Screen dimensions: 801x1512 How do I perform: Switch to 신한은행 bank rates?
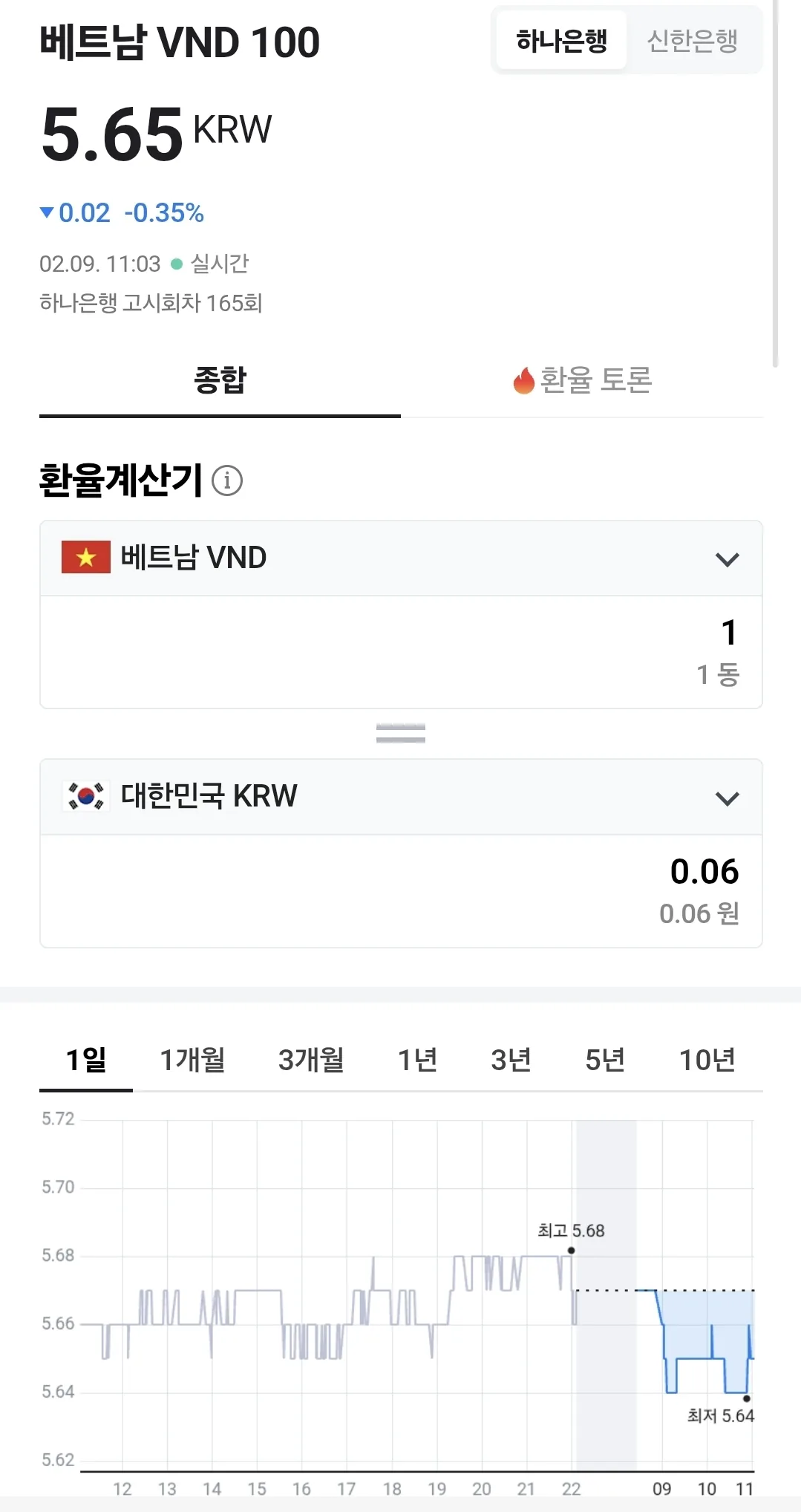point(693,40)
